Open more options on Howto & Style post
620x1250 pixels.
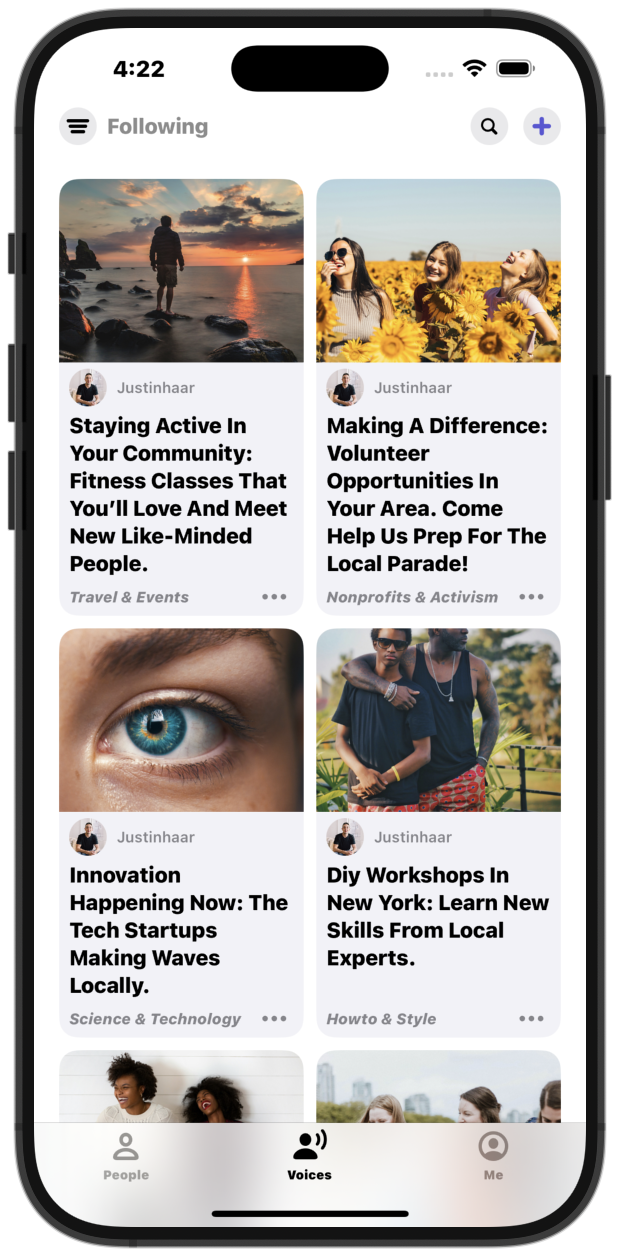[x=531, y=1019]
